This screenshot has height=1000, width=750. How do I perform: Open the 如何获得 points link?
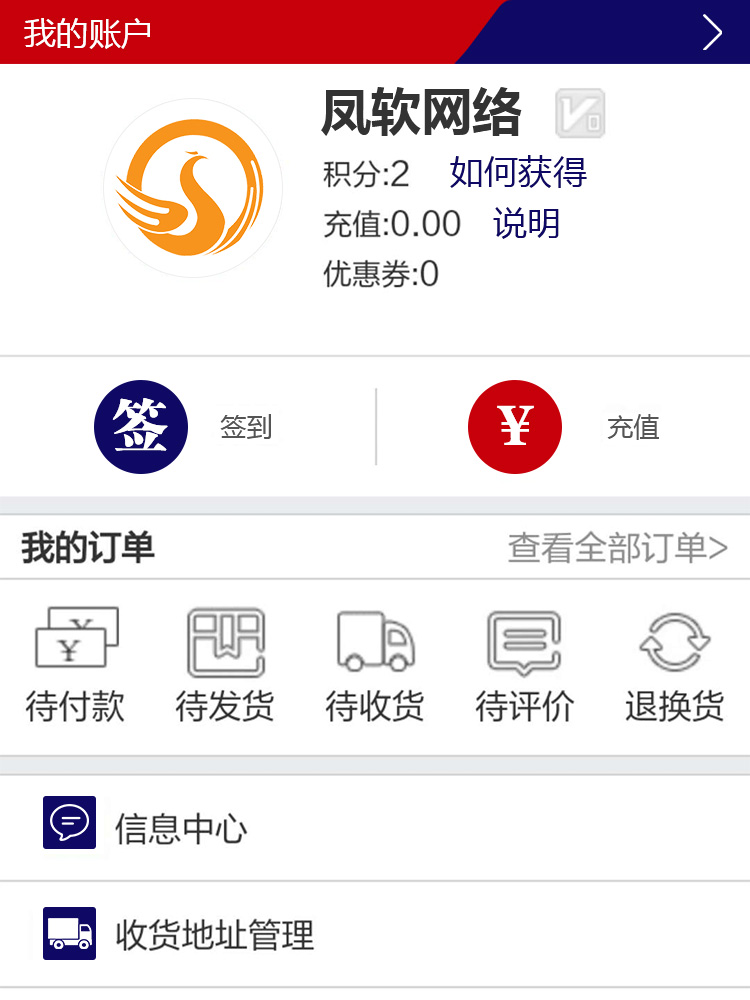coord(517,173)
